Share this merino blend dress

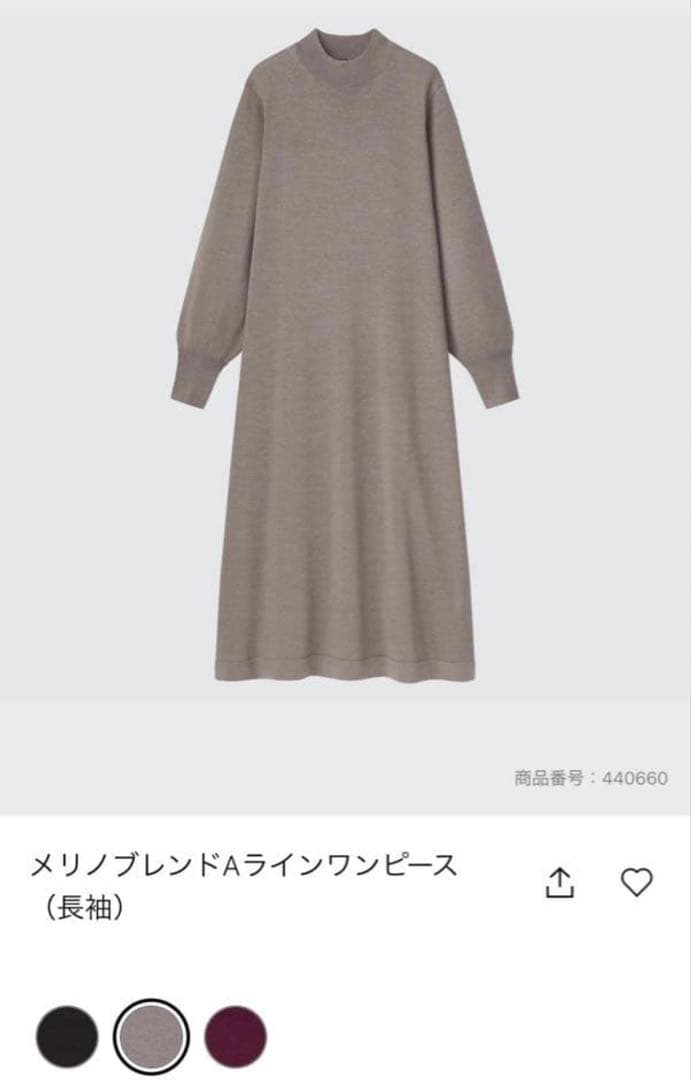560,882
